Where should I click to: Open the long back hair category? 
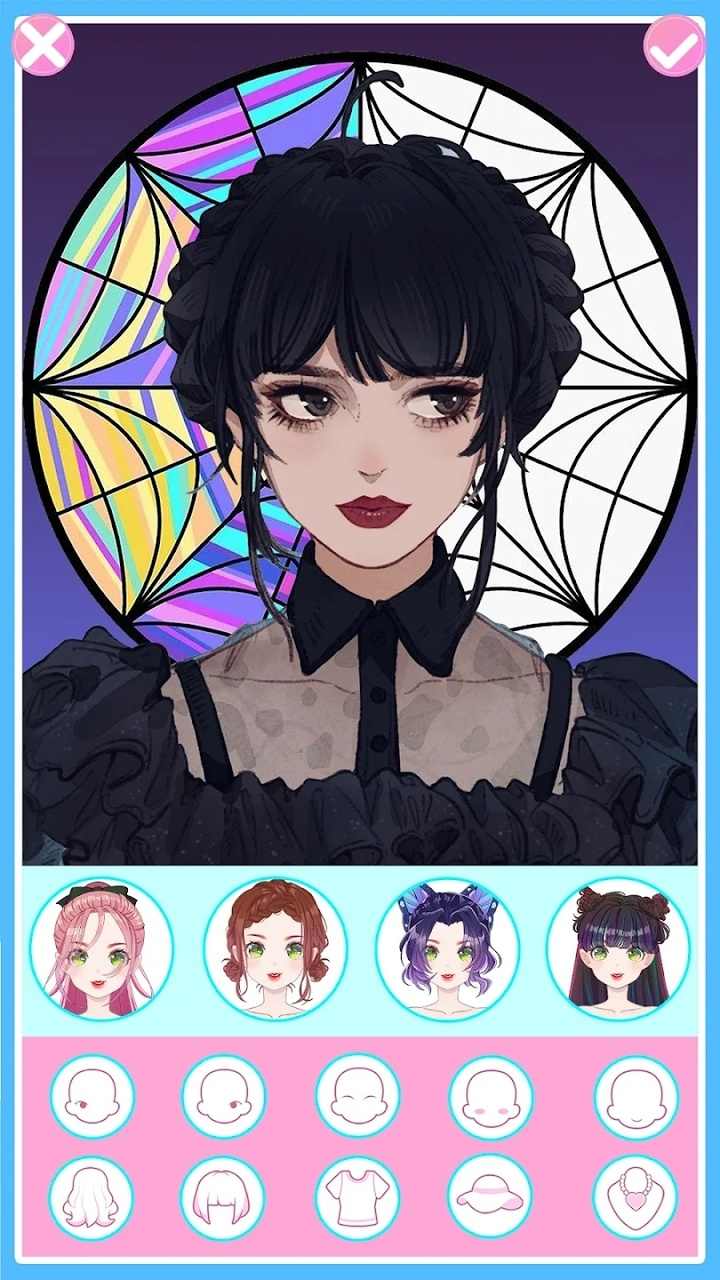(92, 1198)
